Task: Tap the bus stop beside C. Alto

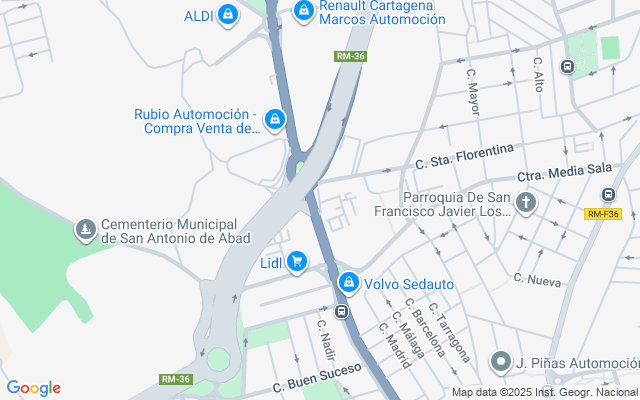Action: tap(568, 67)
